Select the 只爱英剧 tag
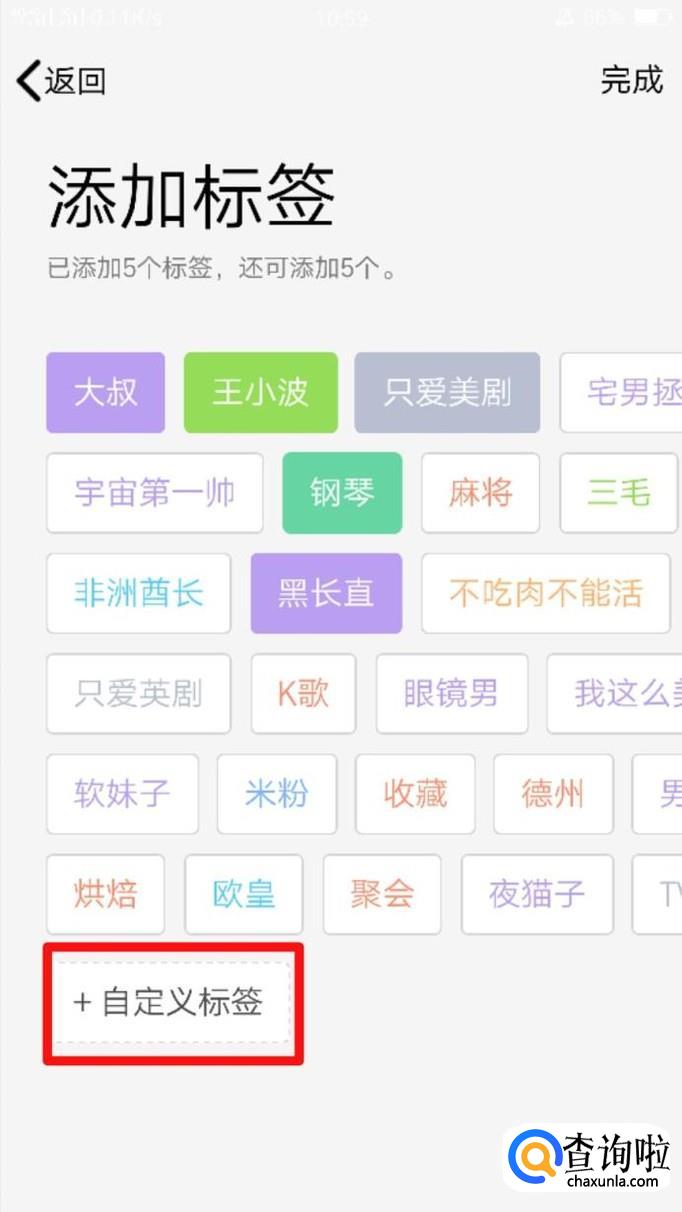 click(x=138, y=693)
